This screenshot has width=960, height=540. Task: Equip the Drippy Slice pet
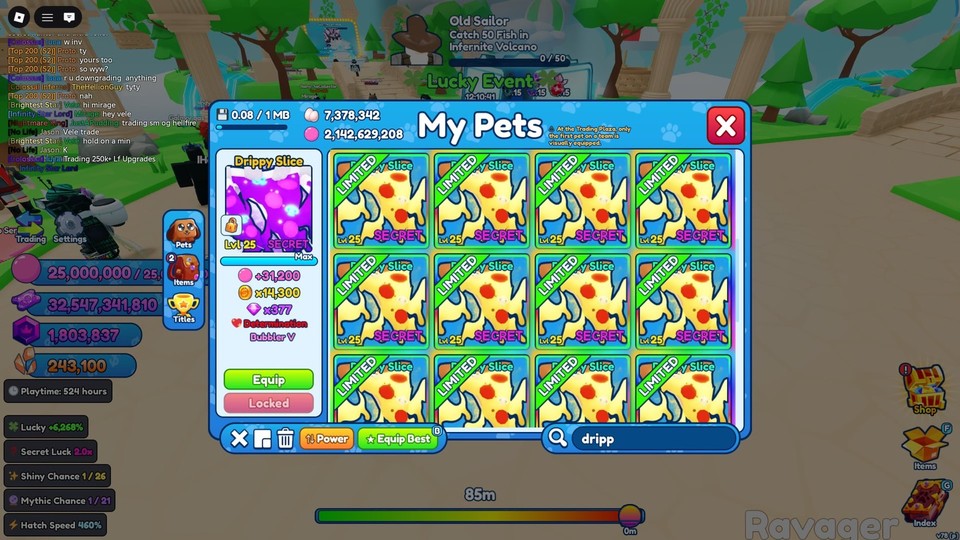coord(268,380)
